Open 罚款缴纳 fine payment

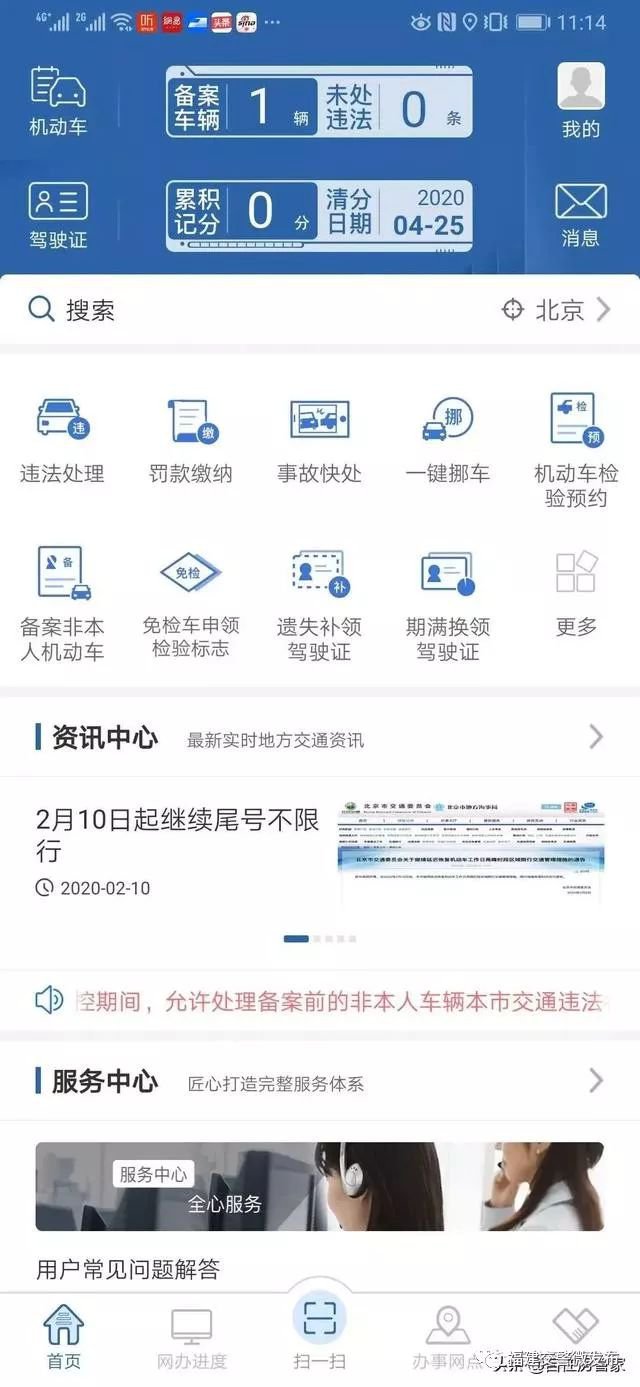pyautogui.click(x=191, y=438)
